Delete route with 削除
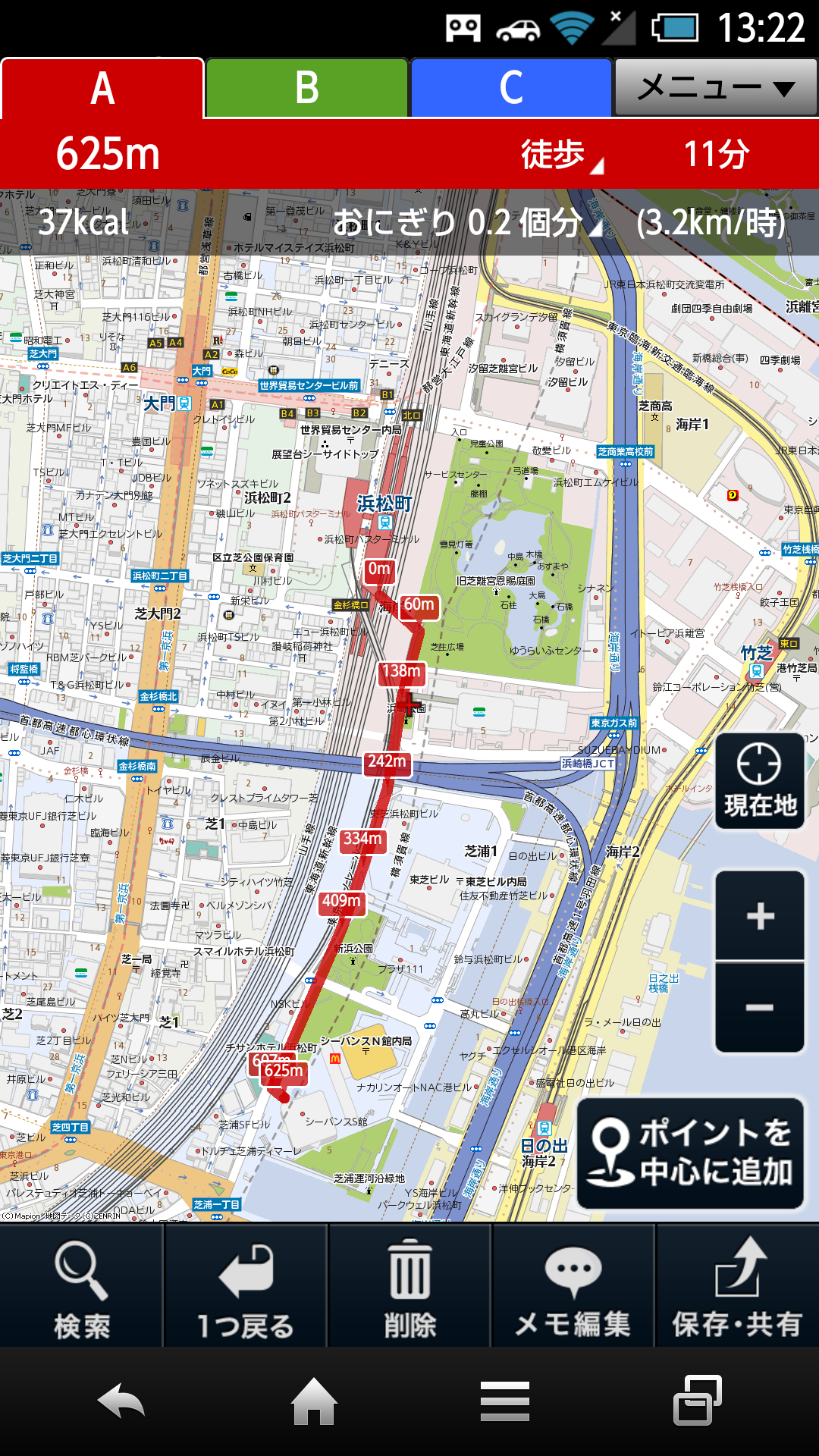This screenshot has height=1456, width=819. (409, 1286)
